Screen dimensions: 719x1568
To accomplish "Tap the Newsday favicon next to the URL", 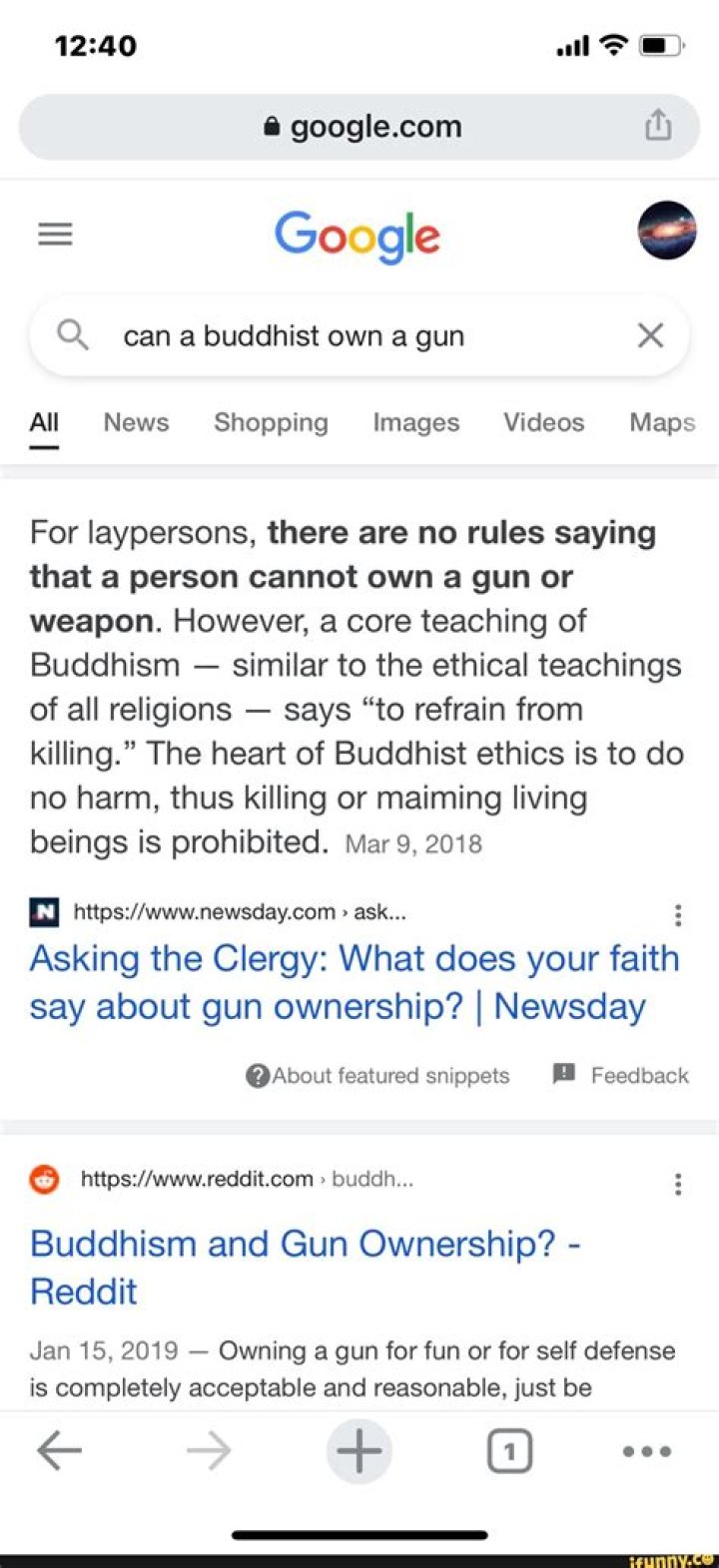I will [42, 910].
